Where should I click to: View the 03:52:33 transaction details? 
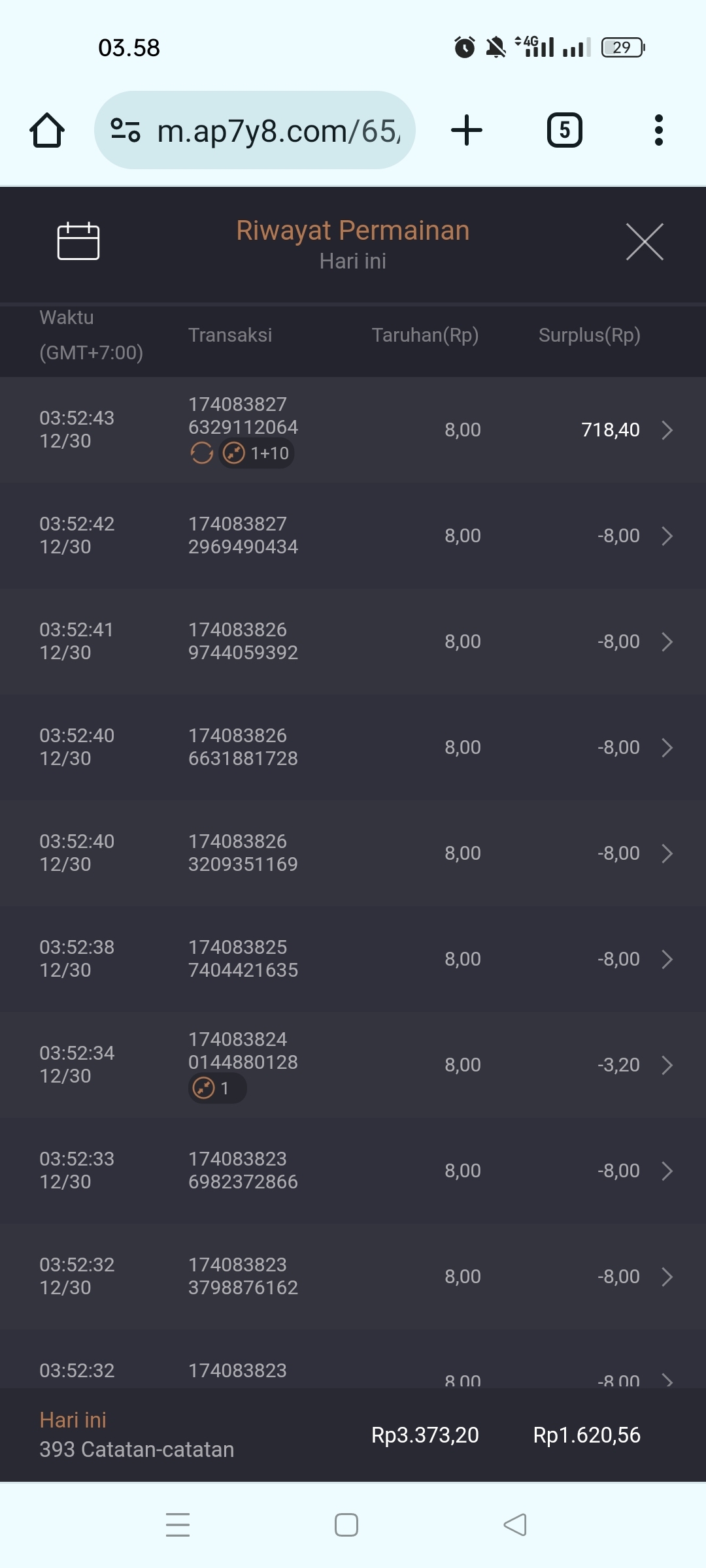pyautogui.click(x=667, y=1171)
